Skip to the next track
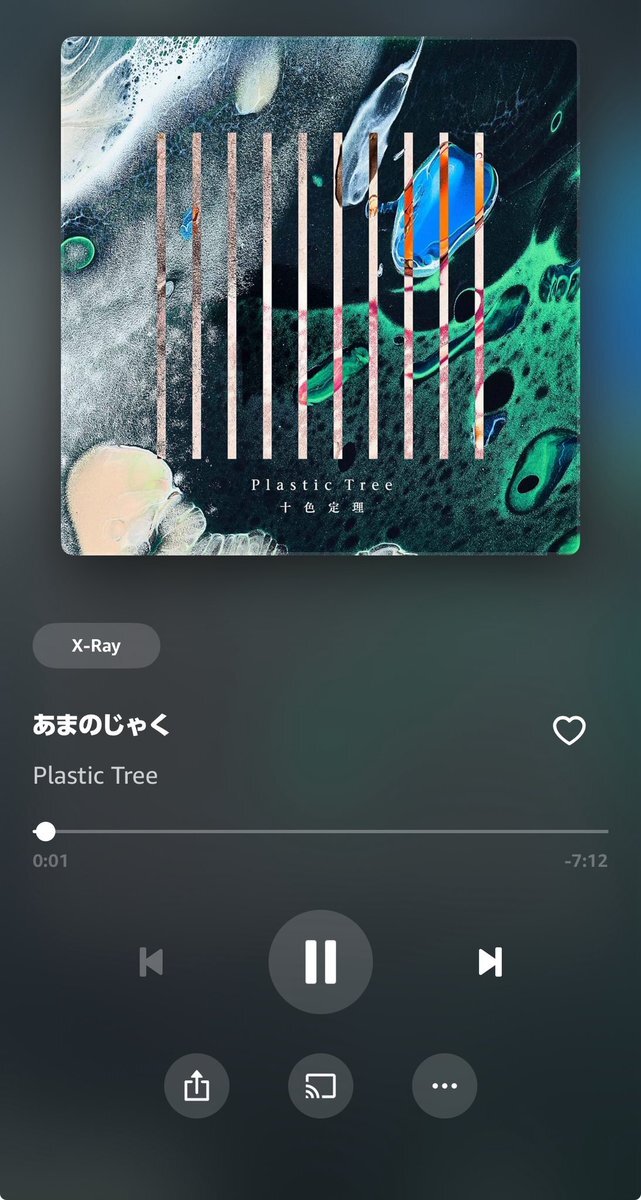Screen dimensions: 641x1200 pos(490,962)
